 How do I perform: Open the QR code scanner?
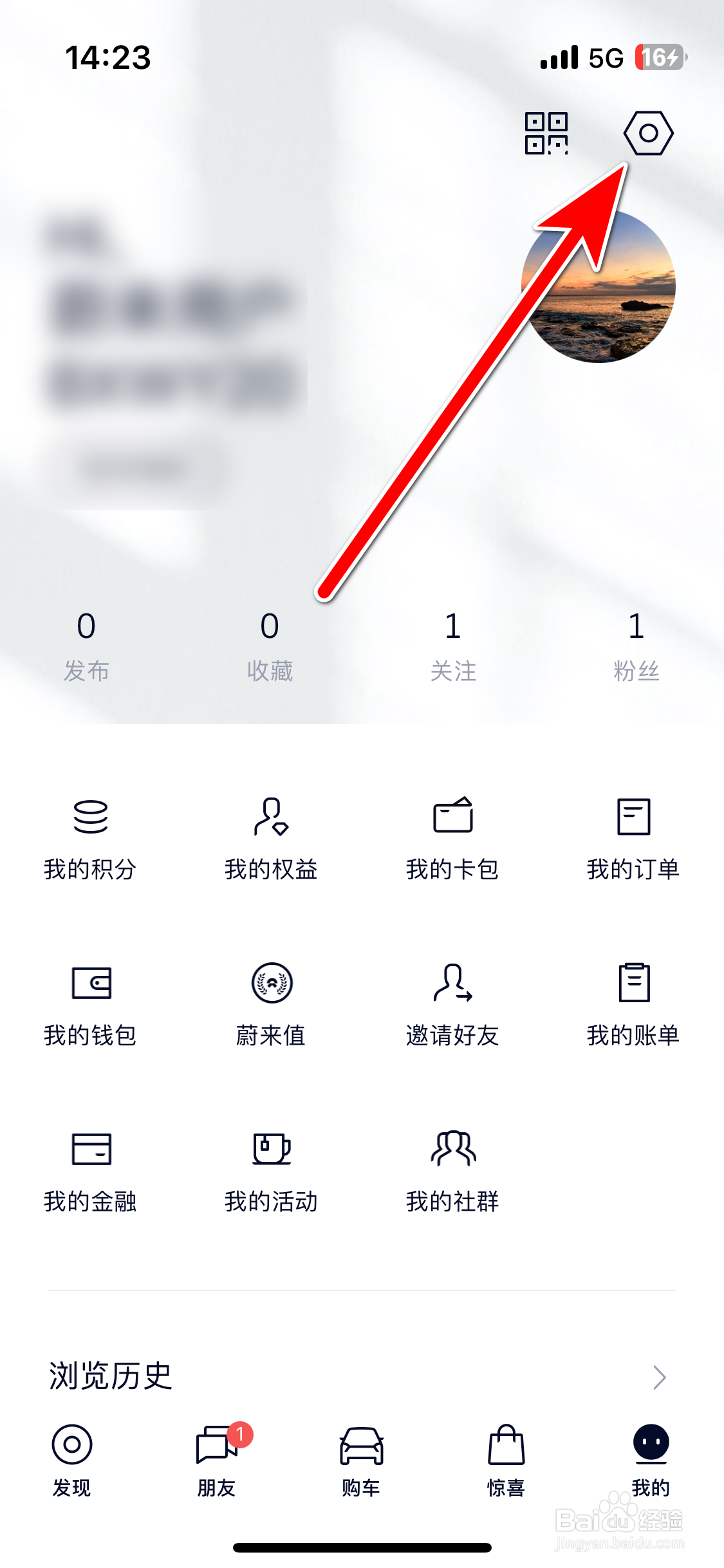pos(546,134)
